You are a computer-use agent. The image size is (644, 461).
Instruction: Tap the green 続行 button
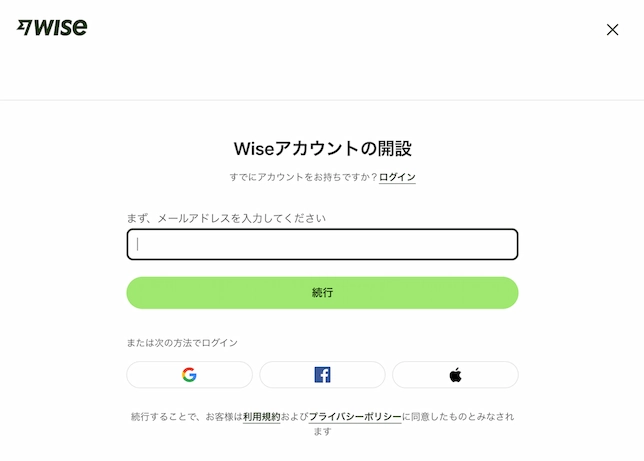point(322,293)
